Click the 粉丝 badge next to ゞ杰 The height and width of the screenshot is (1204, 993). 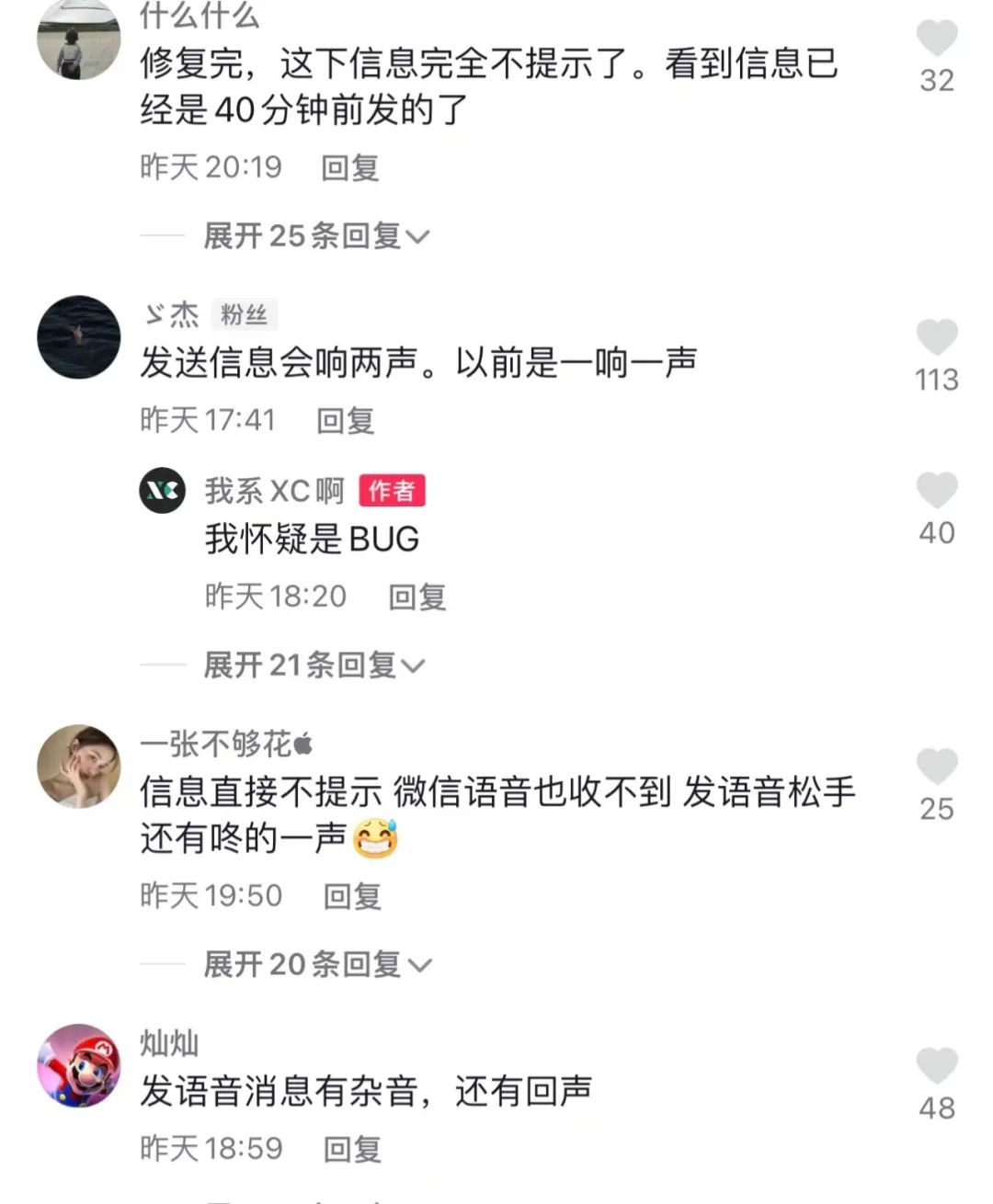click(244, 312)
